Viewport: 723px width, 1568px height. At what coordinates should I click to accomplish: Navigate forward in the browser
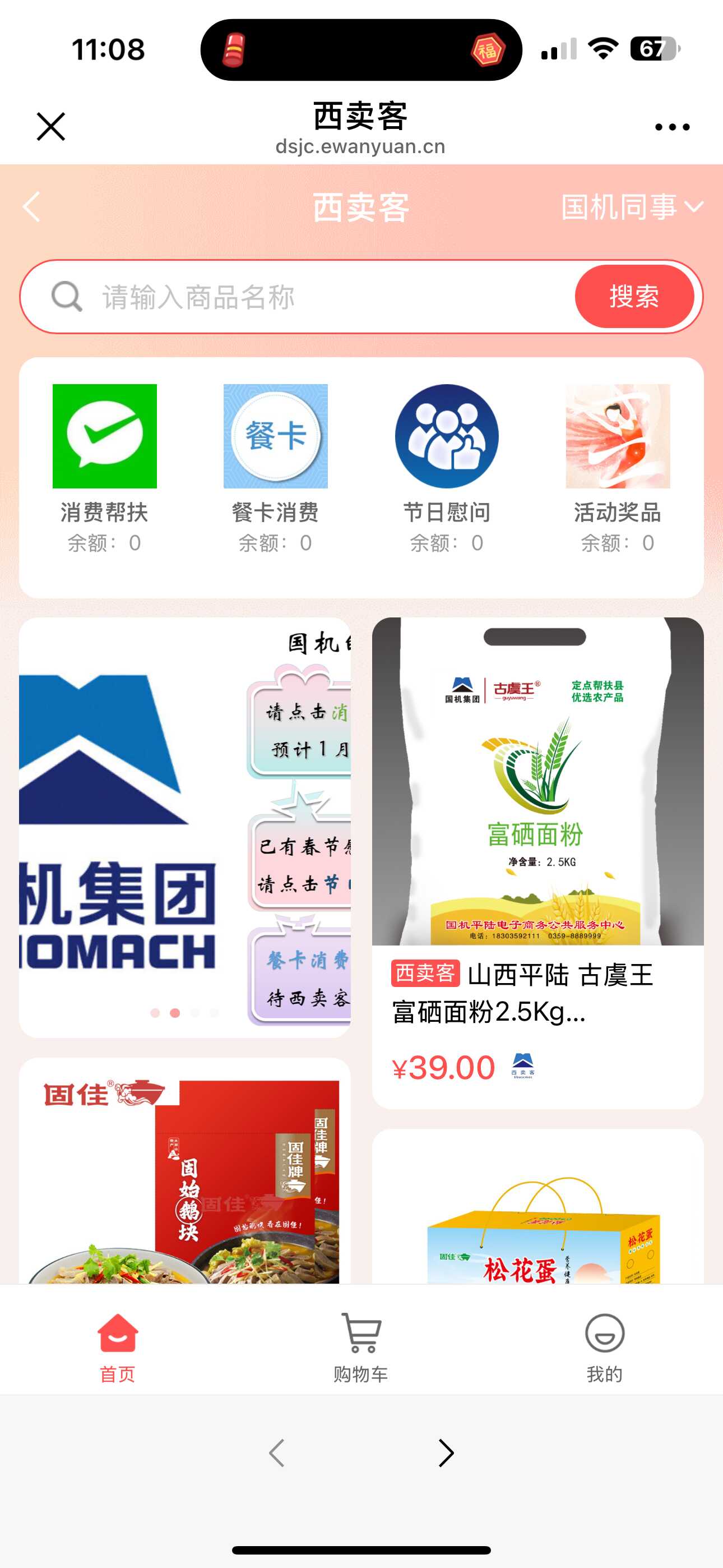pyautogui.click(x=446, y=1453)
